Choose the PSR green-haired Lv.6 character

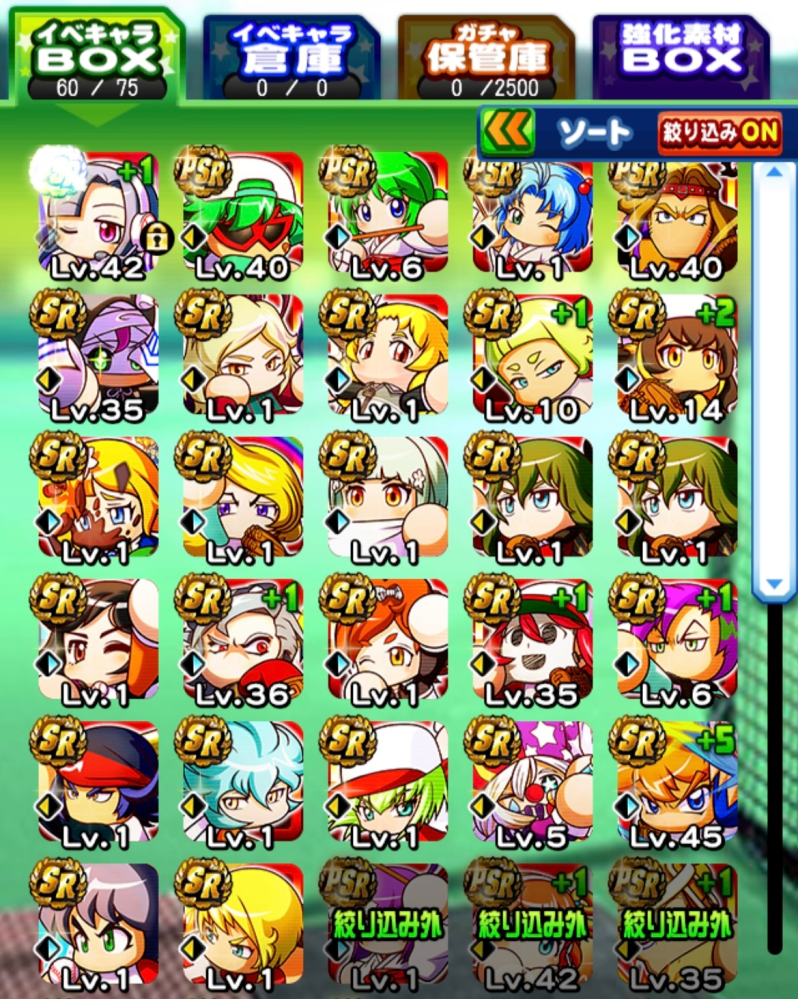pos(387,213)
